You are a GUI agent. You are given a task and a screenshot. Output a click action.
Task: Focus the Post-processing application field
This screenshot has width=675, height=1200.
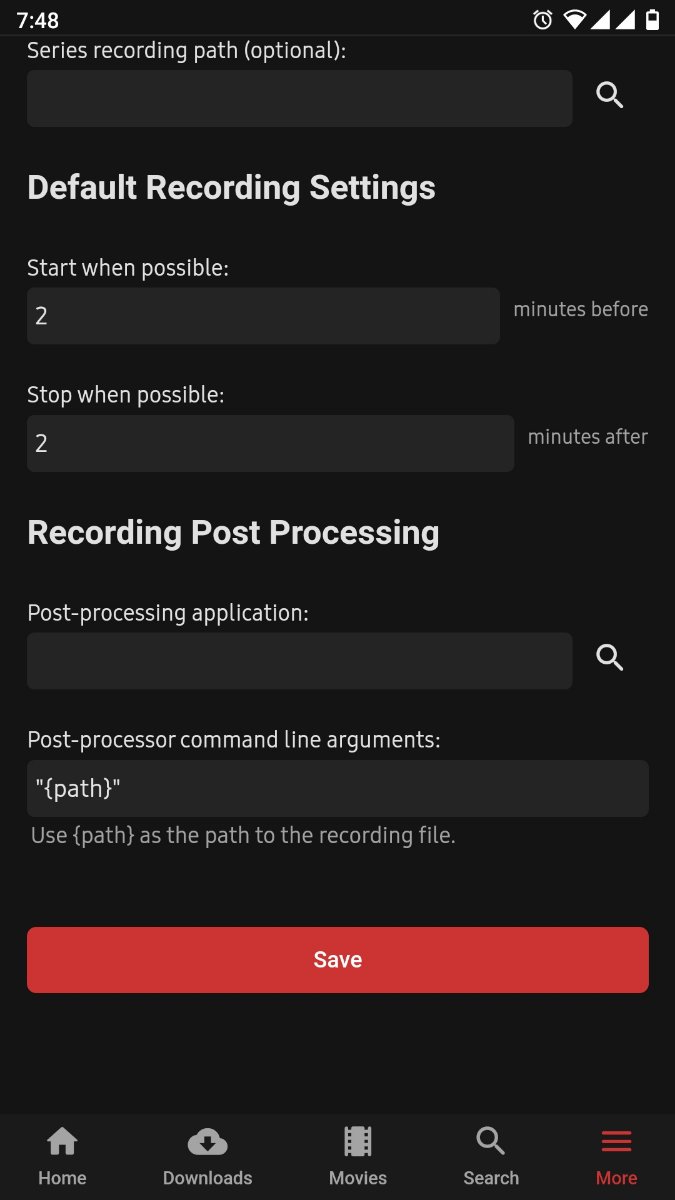(x=299, y=660)
